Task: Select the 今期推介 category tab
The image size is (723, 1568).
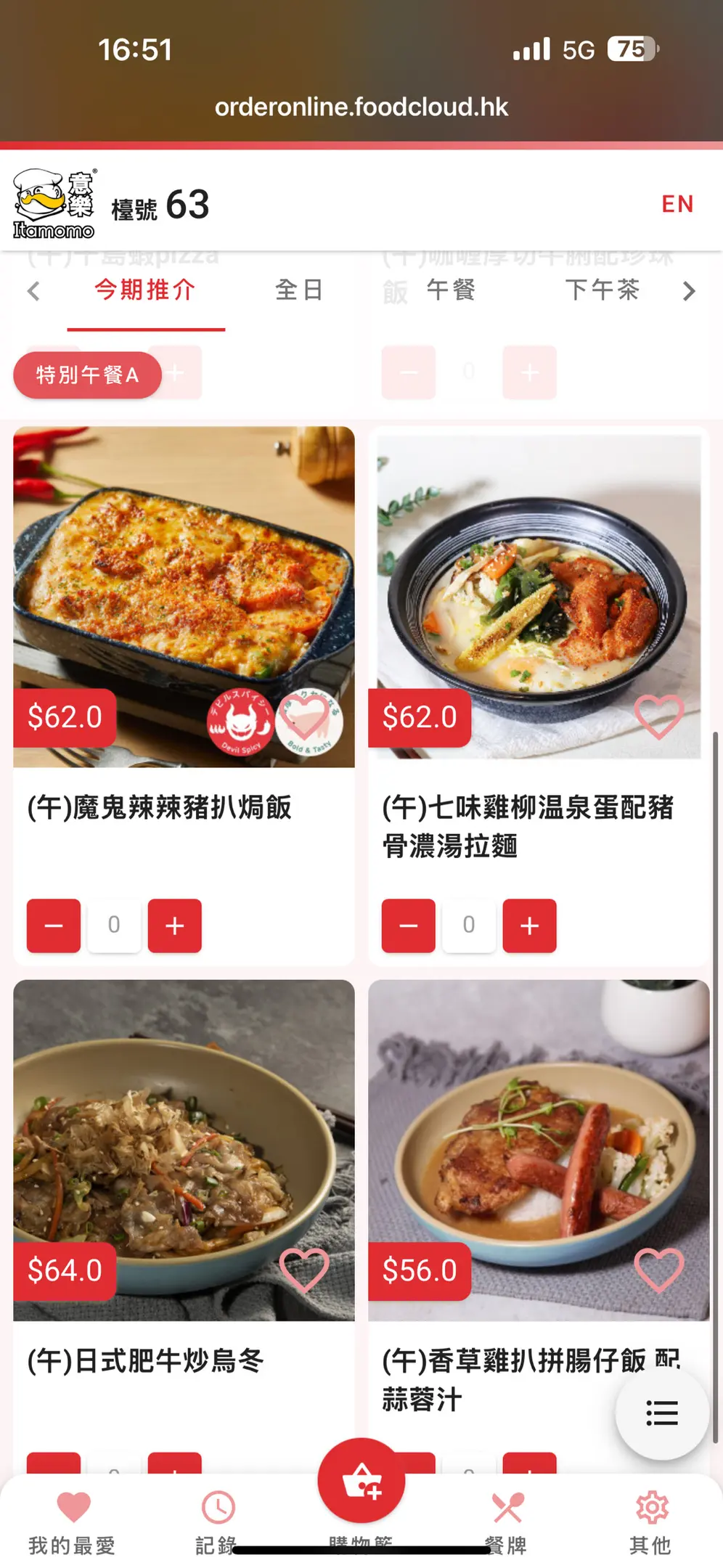Action: (x=145, y=290)
